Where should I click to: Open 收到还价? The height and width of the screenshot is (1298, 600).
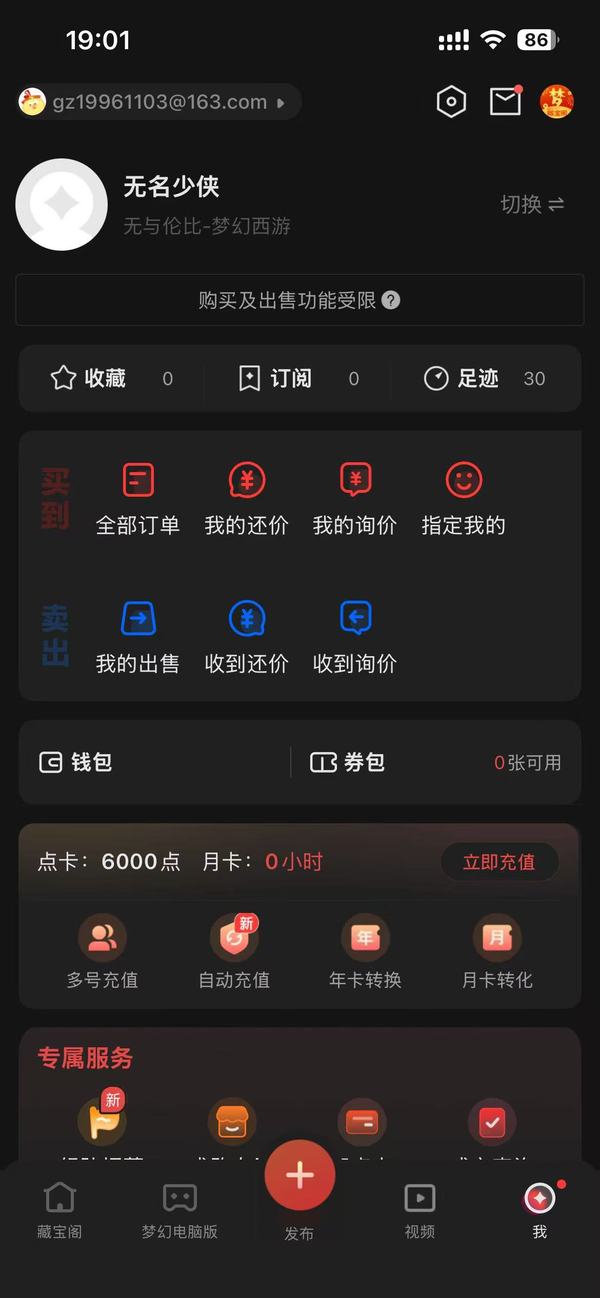(x=246, y=637)
